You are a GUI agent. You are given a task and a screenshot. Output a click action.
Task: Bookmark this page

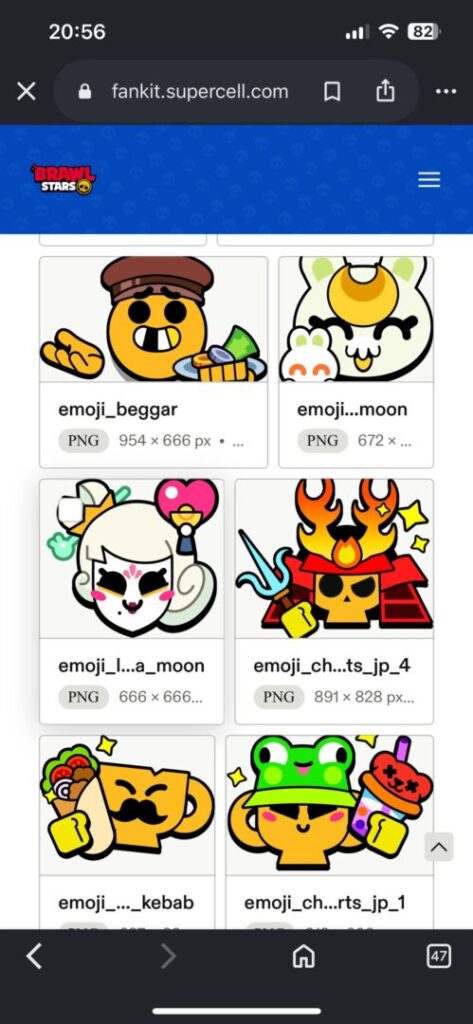coord(332,92)
